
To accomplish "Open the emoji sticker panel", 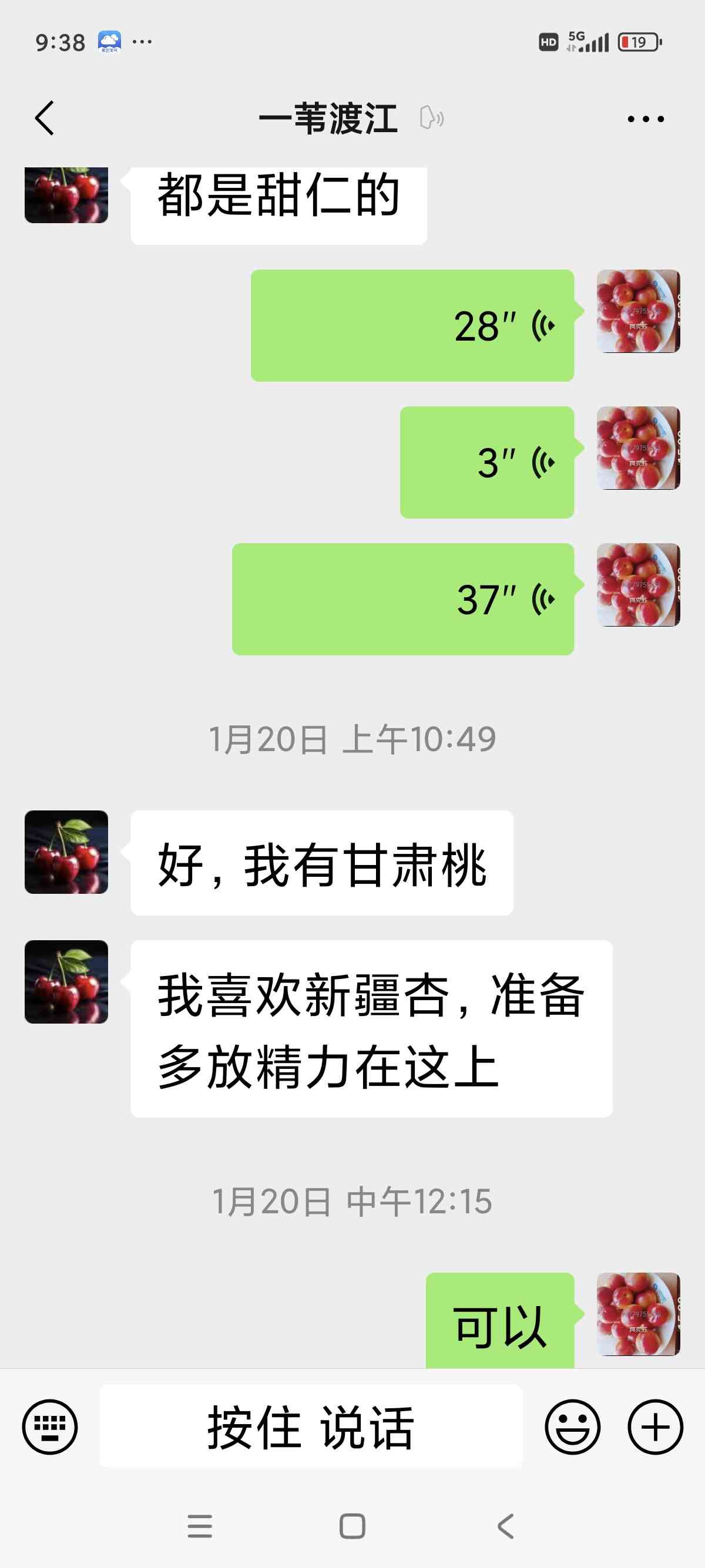I will click(572, 1427).
